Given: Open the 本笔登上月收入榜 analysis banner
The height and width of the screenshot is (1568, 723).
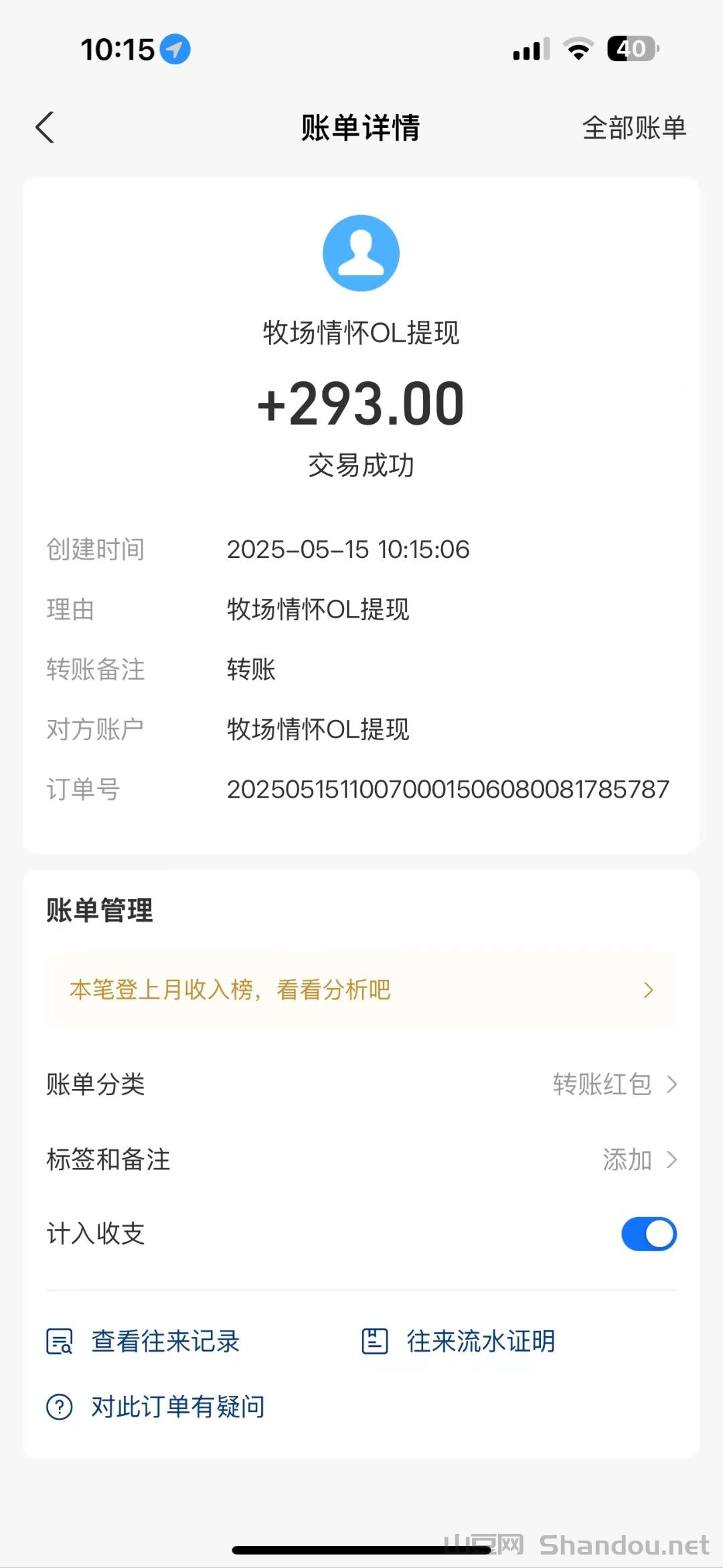Looking at the screenshot, I should [x=361, y=990].
